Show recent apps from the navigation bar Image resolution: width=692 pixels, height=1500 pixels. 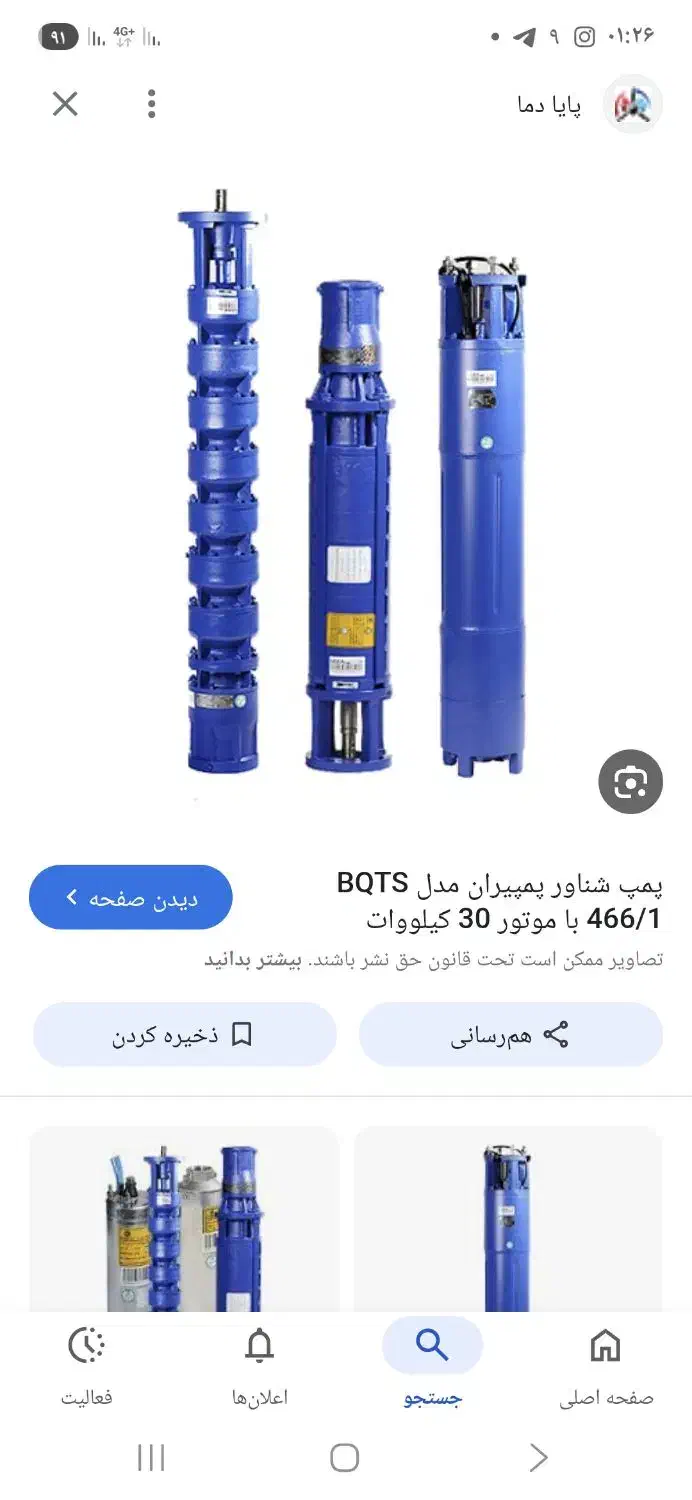(151, 1457)
